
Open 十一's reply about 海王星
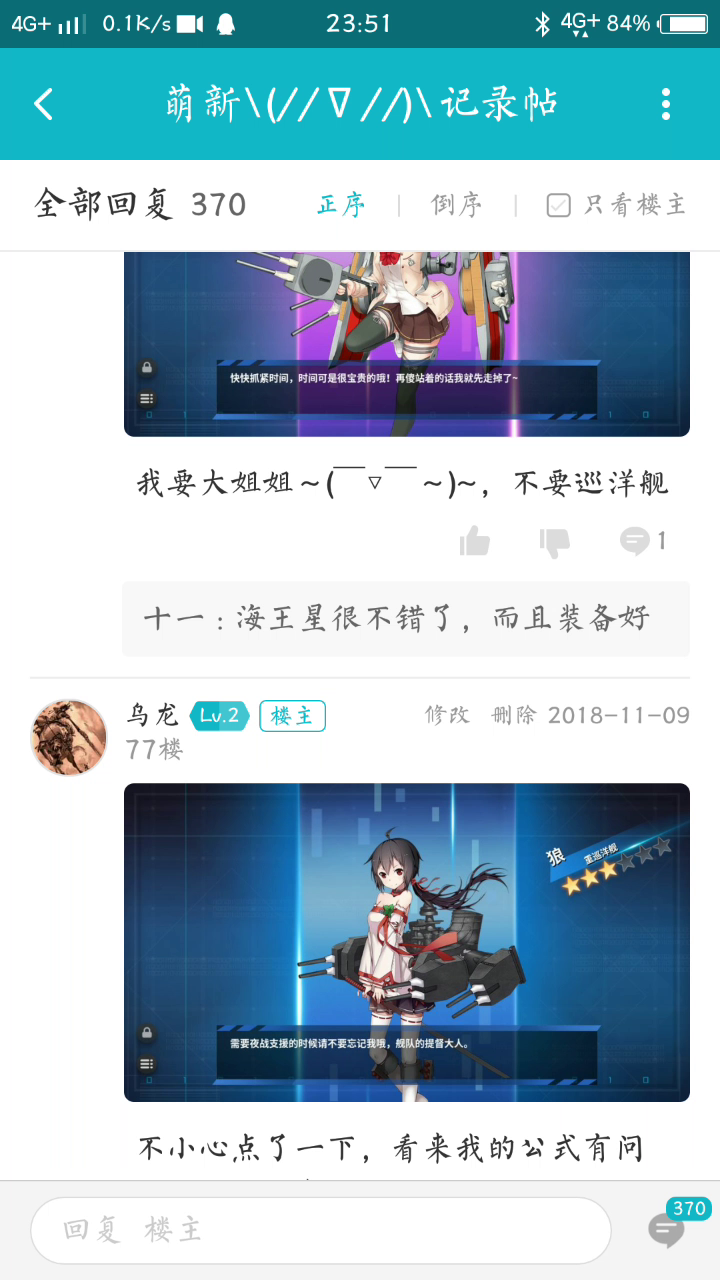[406, 618]
